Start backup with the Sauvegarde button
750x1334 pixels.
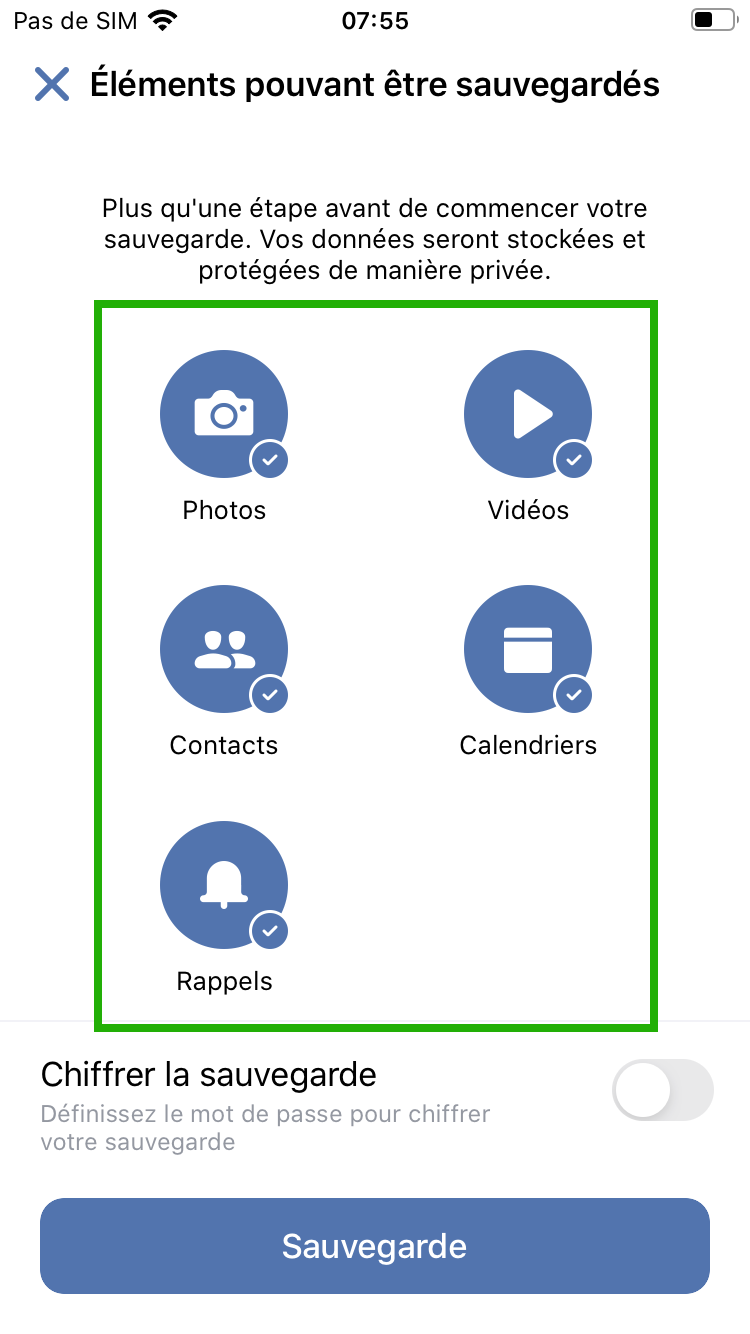(x=375, y=1246)
